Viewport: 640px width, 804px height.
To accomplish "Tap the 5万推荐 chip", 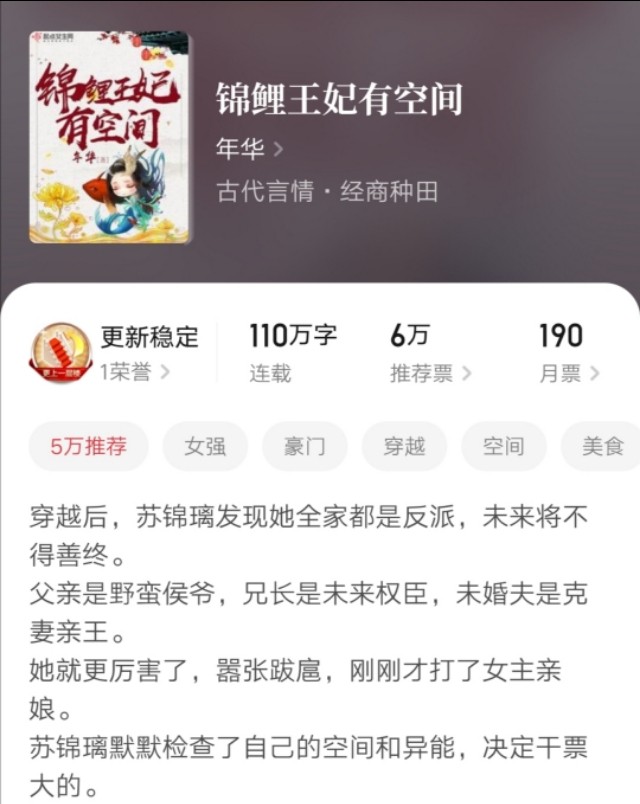I will [x=89, y=446].
